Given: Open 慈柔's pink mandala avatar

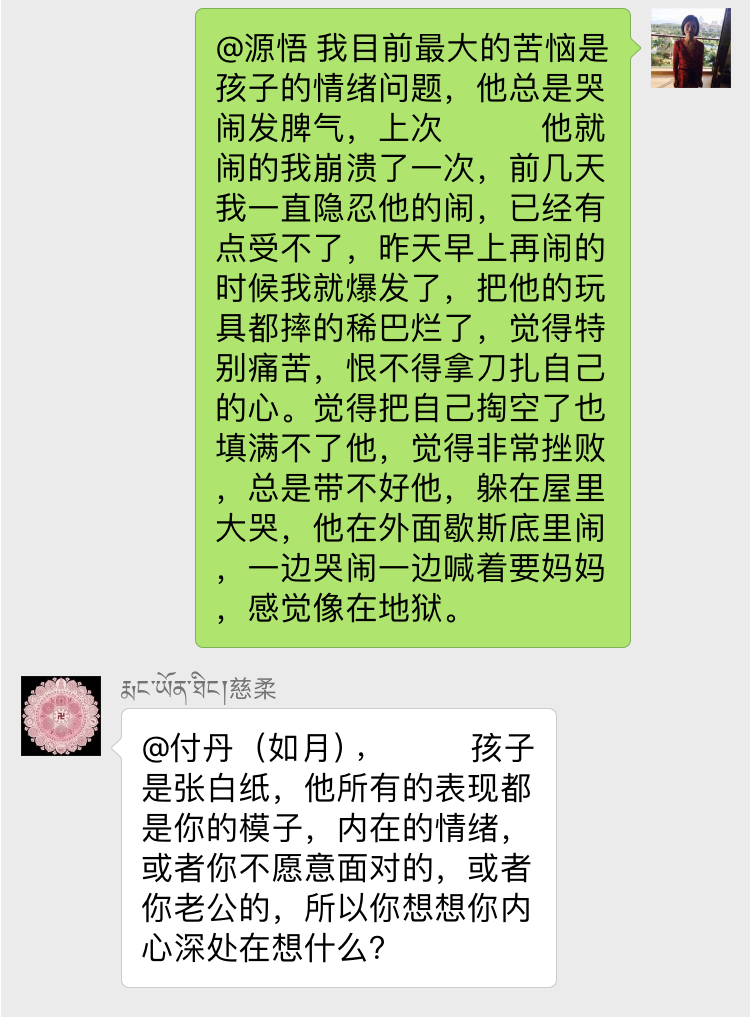Looking at the screenshot, I should pos(61,715).
